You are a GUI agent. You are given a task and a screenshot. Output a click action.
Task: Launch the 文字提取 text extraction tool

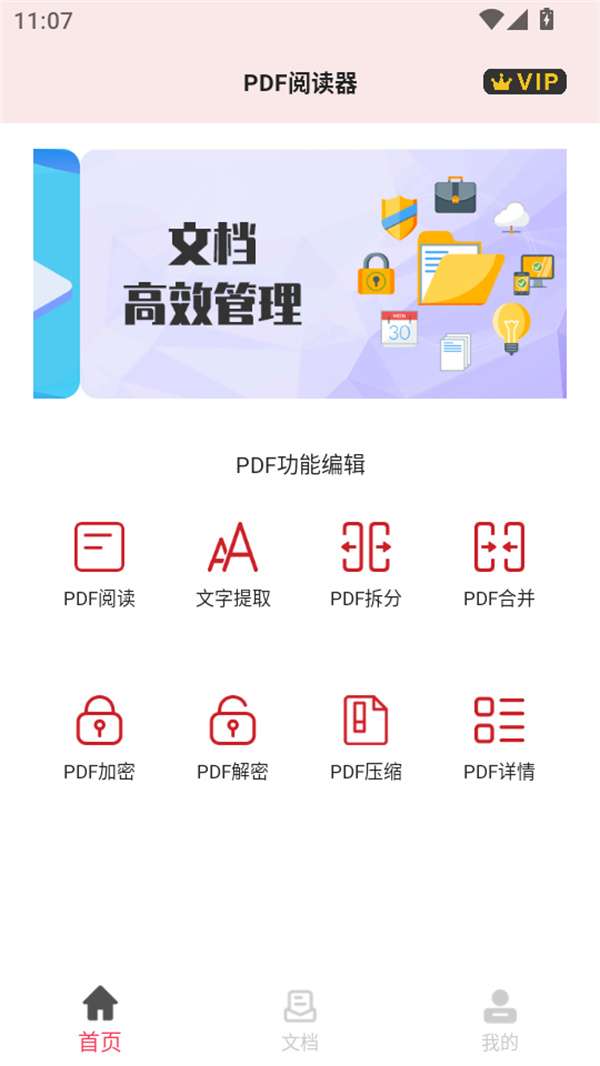click(233, 564)
